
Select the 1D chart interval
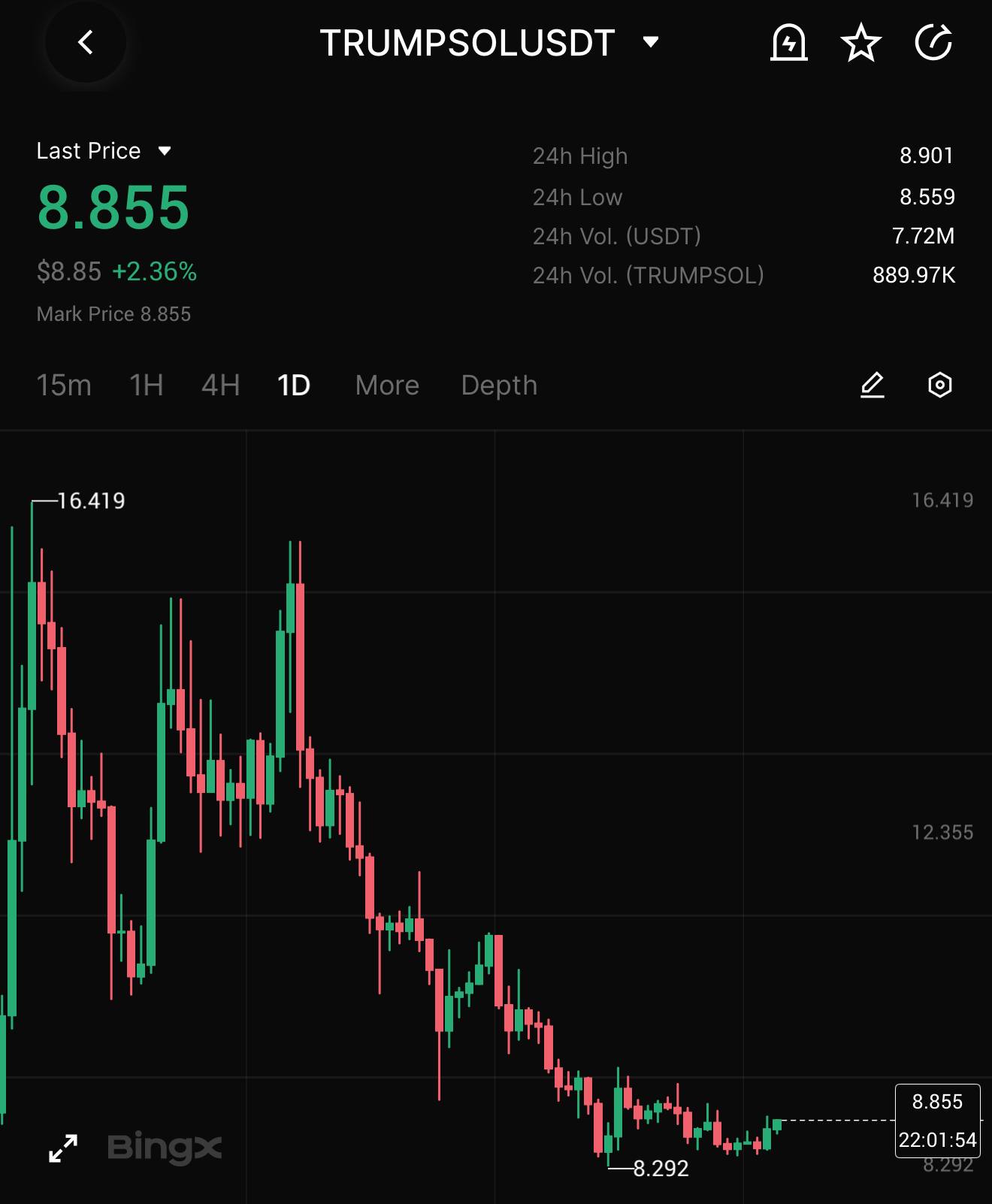click(x=294, y=386)
